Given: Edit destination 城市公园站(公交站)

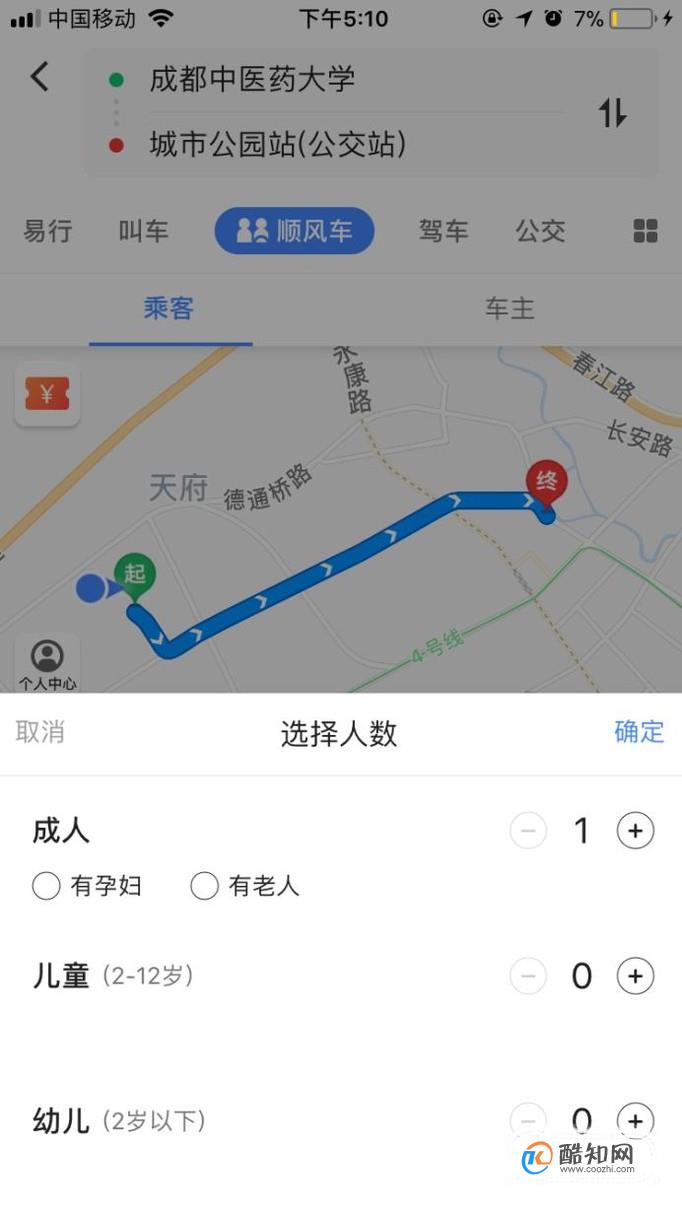Looking at the screenshot, I should click(x=278, y=145).
